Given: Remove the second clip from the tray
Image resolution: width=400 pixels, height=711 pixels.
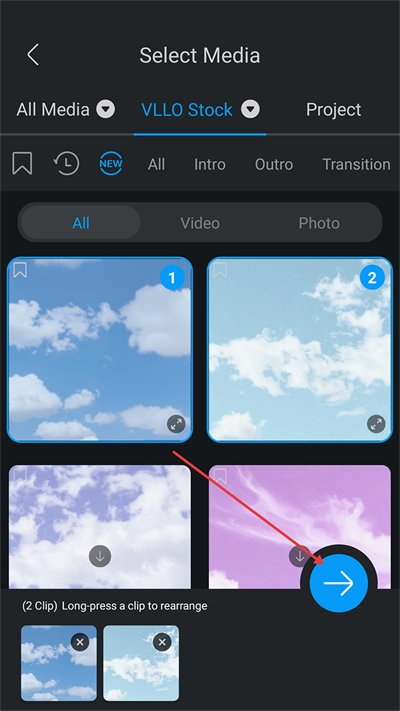Looking at the screenshot, I should (162, 642).
